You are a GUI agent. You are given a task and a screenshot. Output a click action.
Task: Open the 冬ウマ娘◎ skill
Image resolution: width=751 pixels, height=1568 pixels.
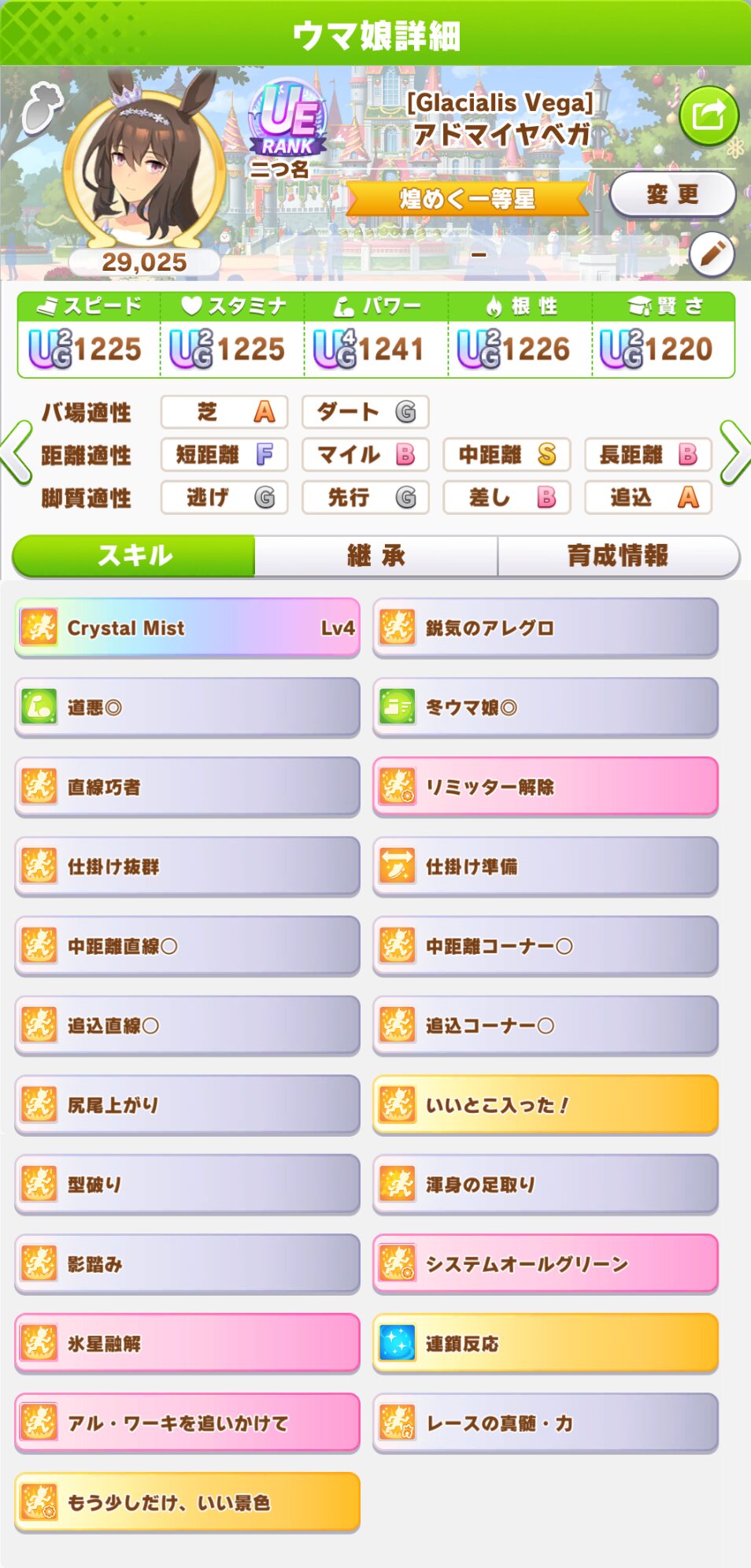click(x=546, y=707)
